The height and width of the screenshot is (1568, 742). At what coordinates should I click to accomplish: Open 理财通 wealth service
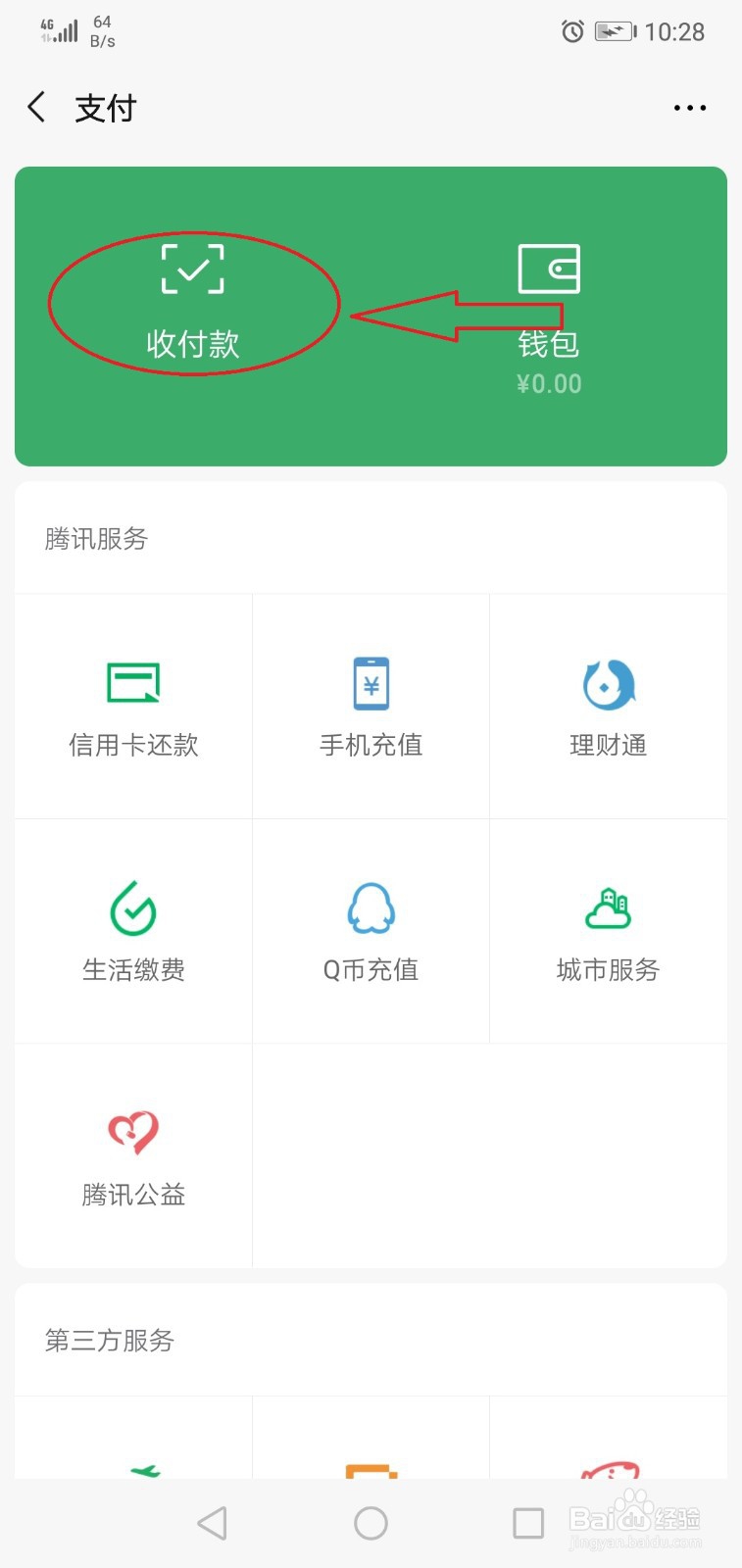(608, 707)
